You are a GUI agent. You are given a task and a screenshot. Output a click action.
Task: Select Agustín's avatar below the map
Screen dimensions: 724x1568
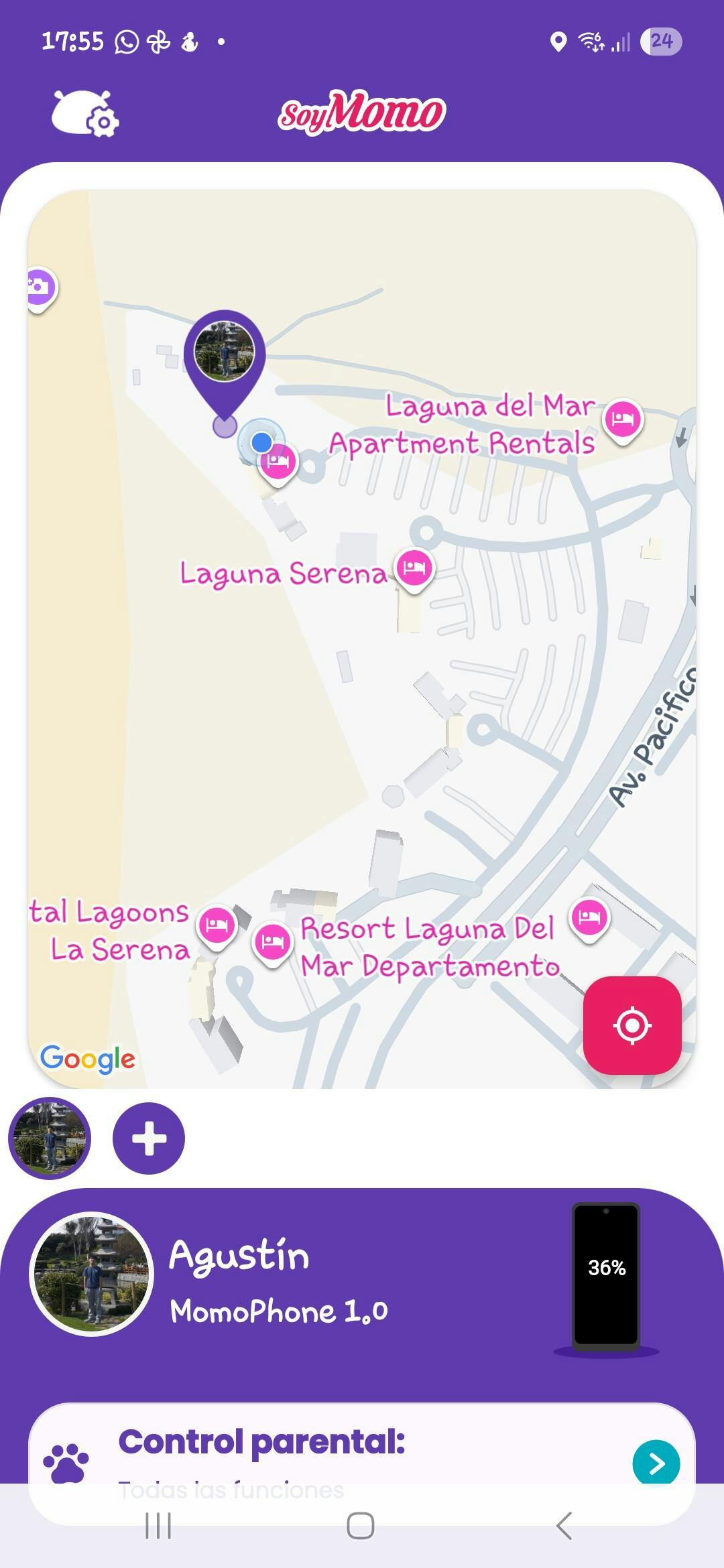pyautogui.click(x=50, y=1138)
